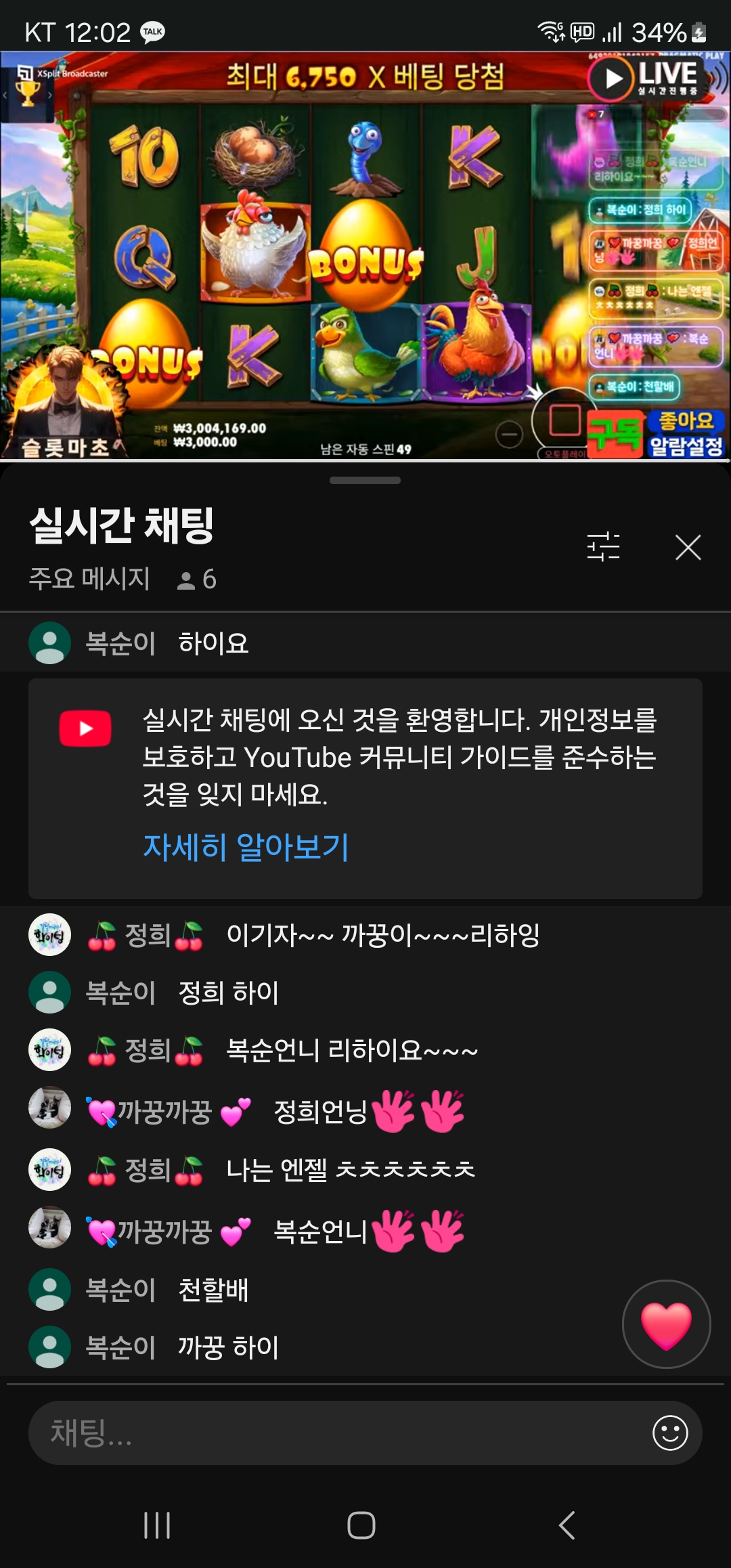Screen dimensions: 731x1568
Task: Go back with system back button
Action: pyautogui.click(x=567, y=1525)
